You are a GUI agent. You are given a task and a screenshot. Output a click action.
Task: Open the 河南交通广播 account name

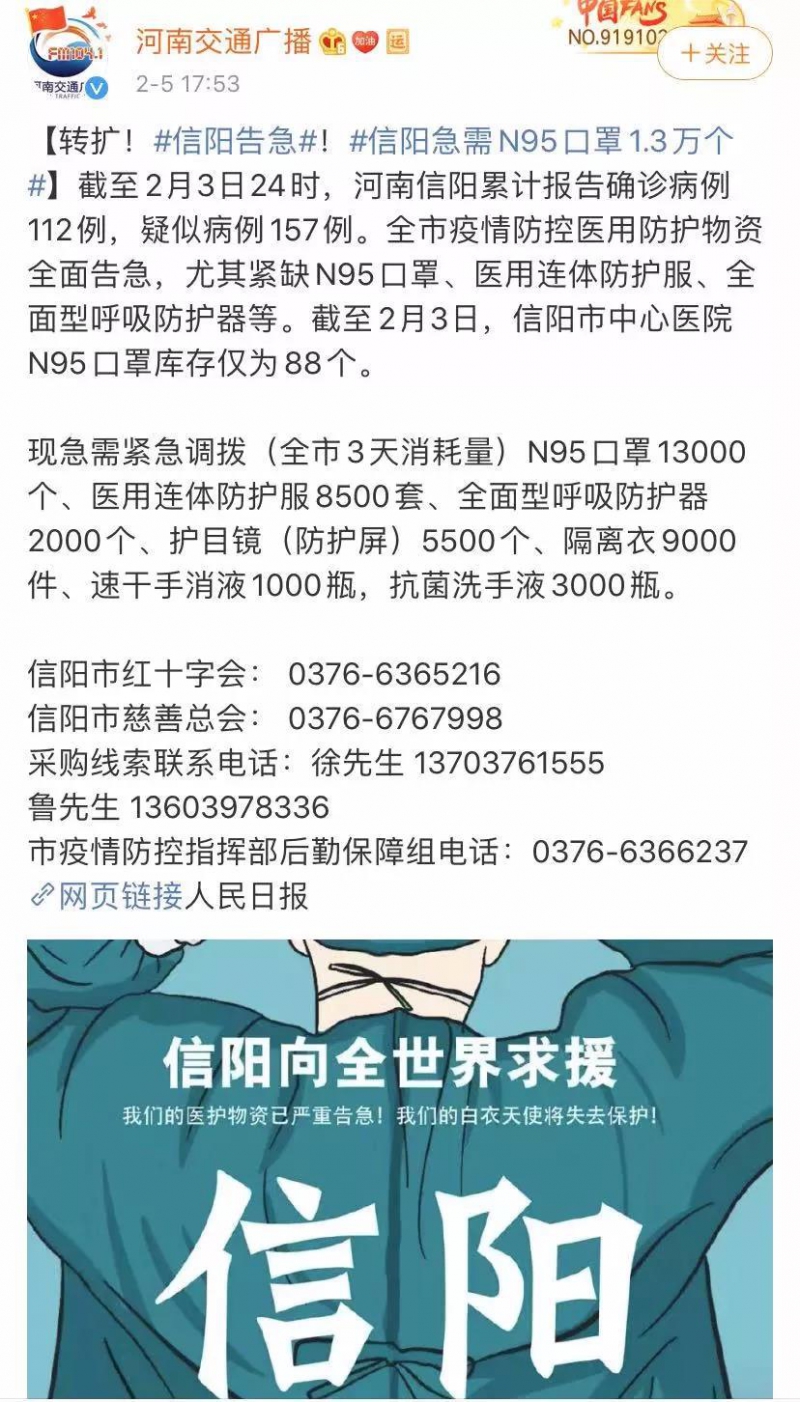pos(225,42)
